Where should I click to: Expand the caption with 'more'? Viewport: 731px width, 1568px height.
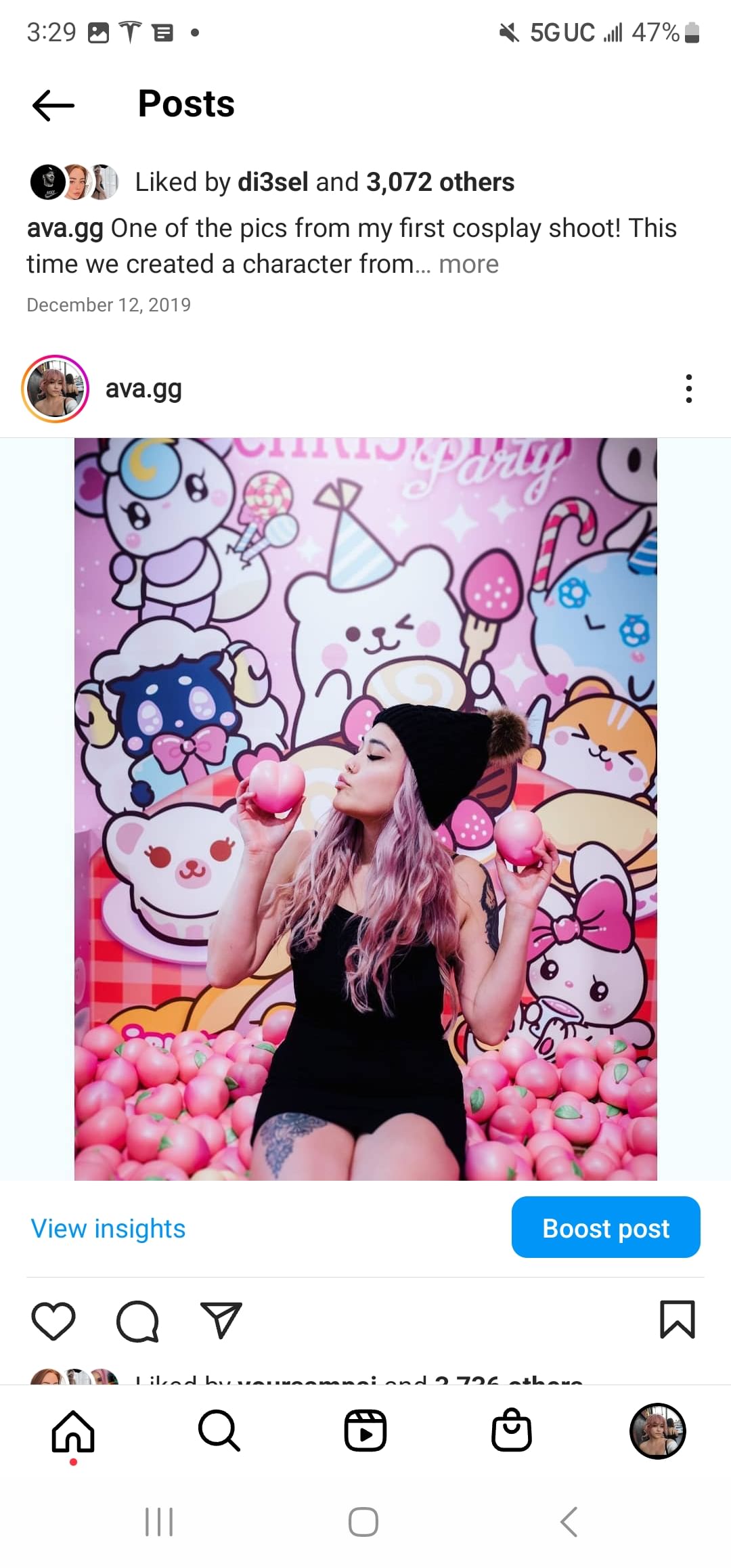click(468, 264)
